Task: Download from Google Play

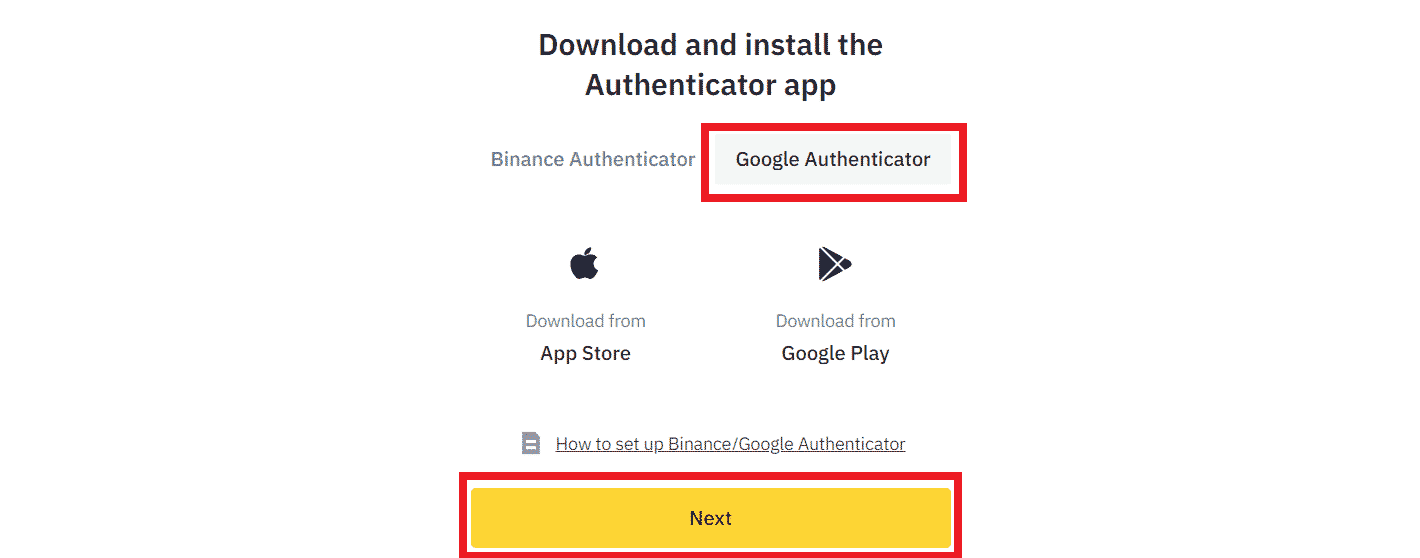Action: click(835, 308)
